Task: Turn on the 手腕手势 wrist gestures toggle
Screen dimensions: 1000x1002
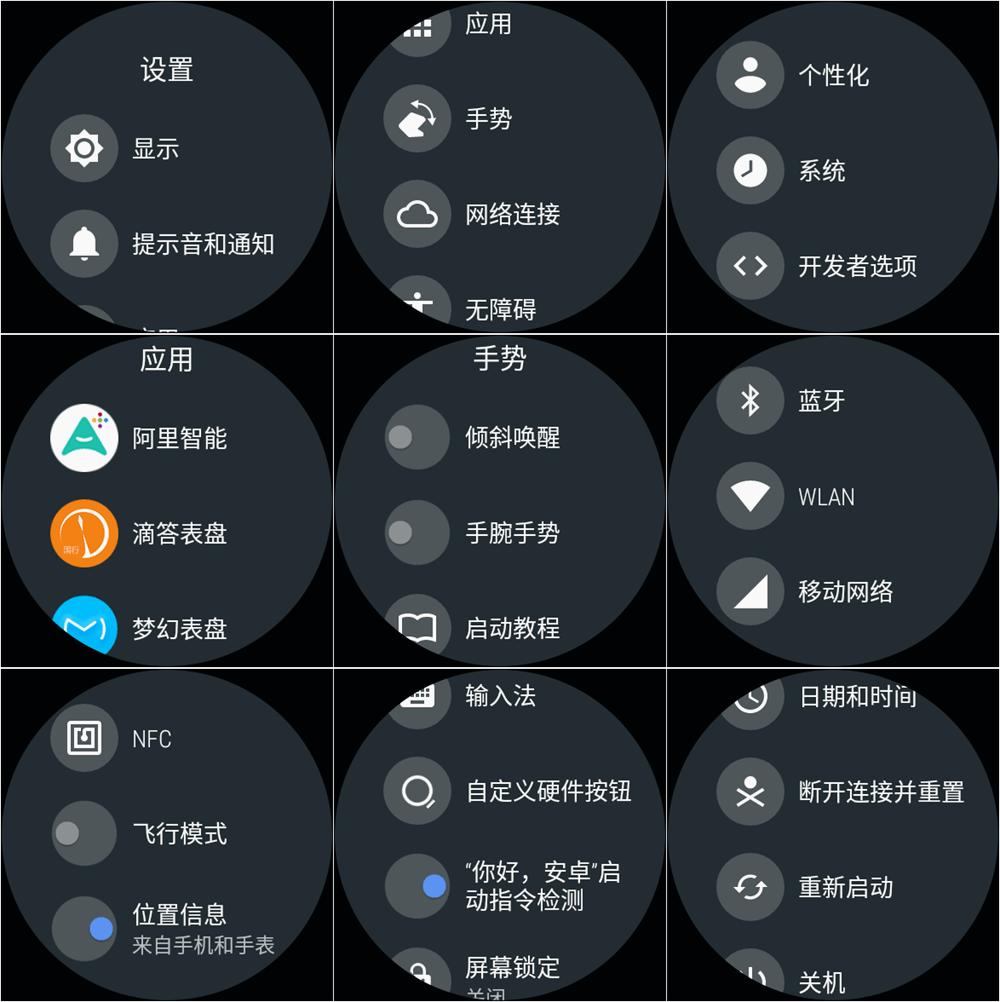Action: [416, 533]
